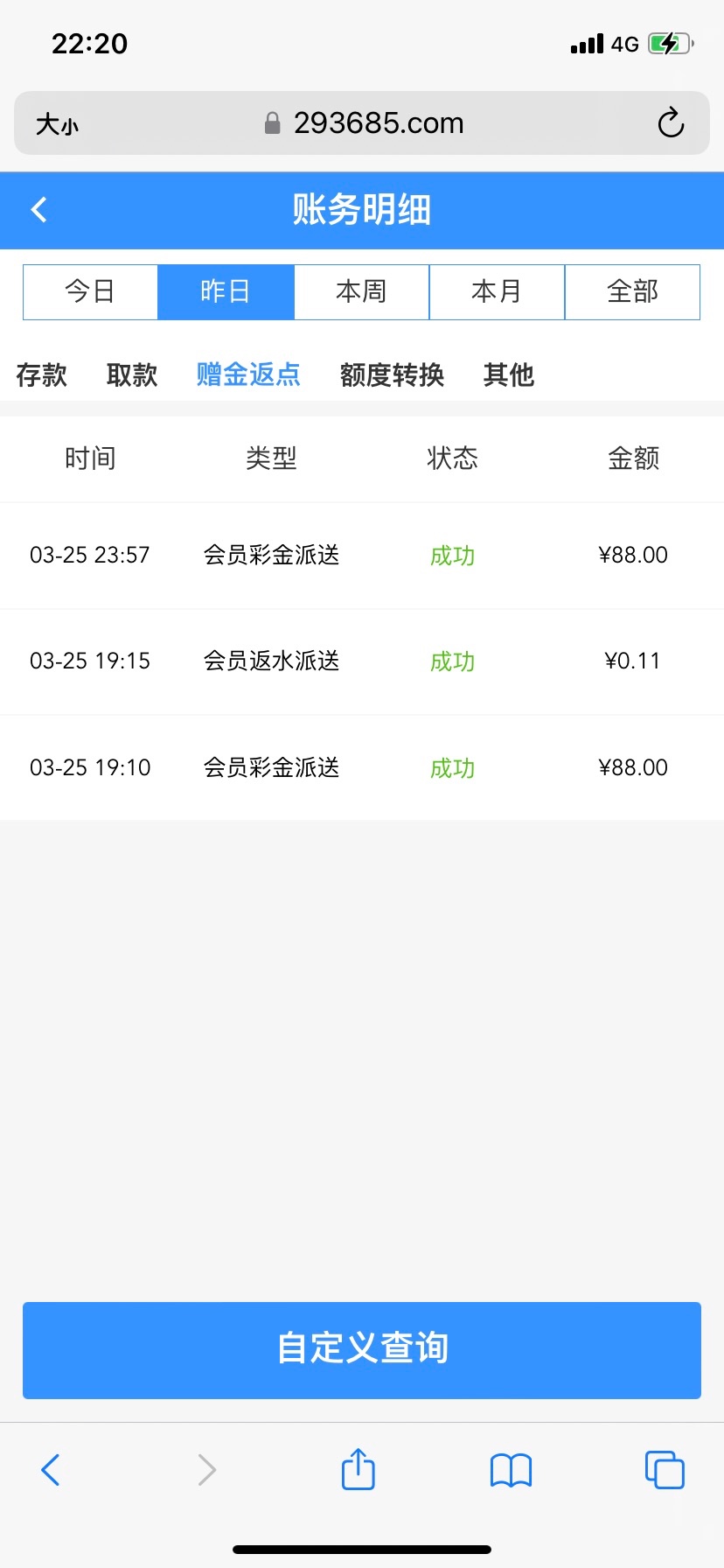
Task: Switch to 取款 category
Action: pyautogui.click(x=132, y=374)
